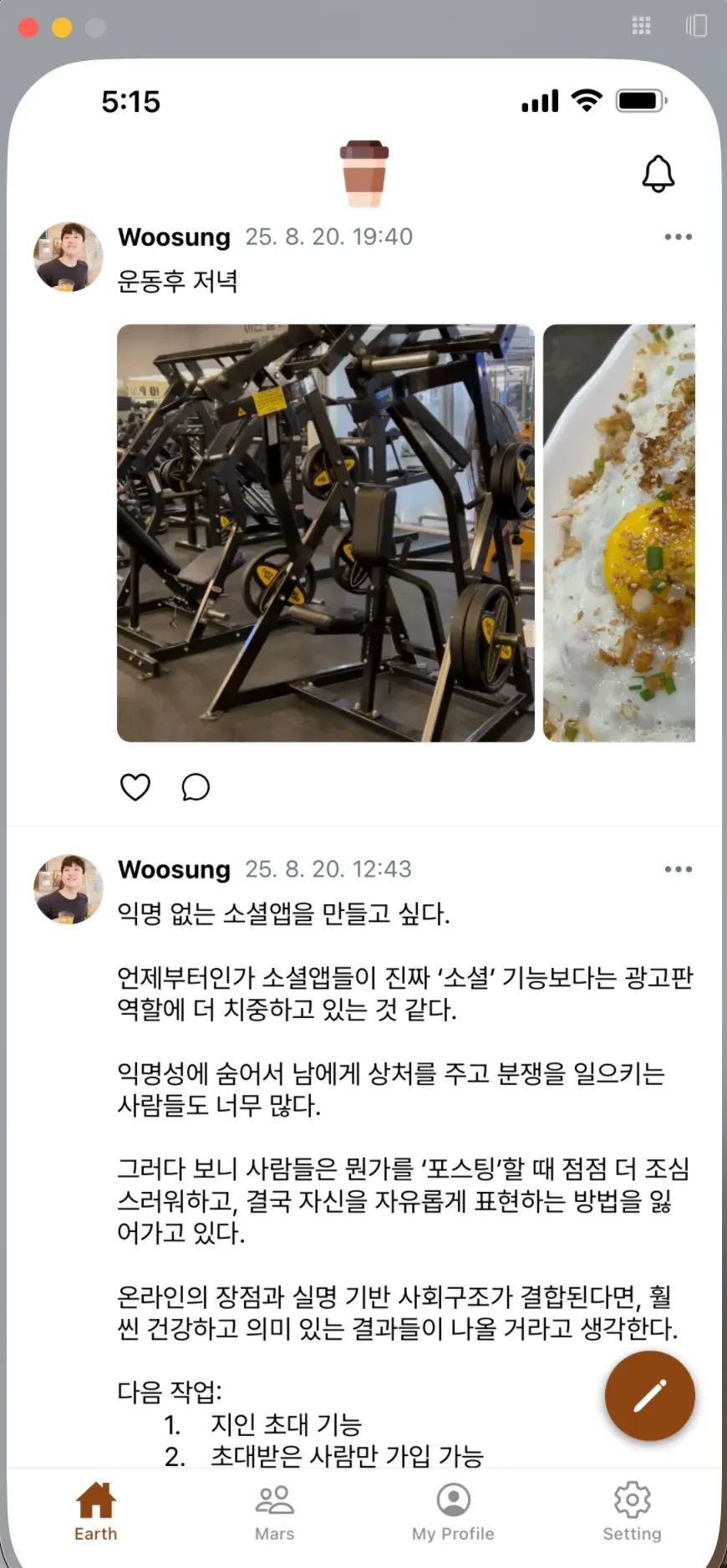The height and width of the screenshot is (1568, 727).
Task: Compose a new post with pencil button
Action: [x=649, y=1395]
